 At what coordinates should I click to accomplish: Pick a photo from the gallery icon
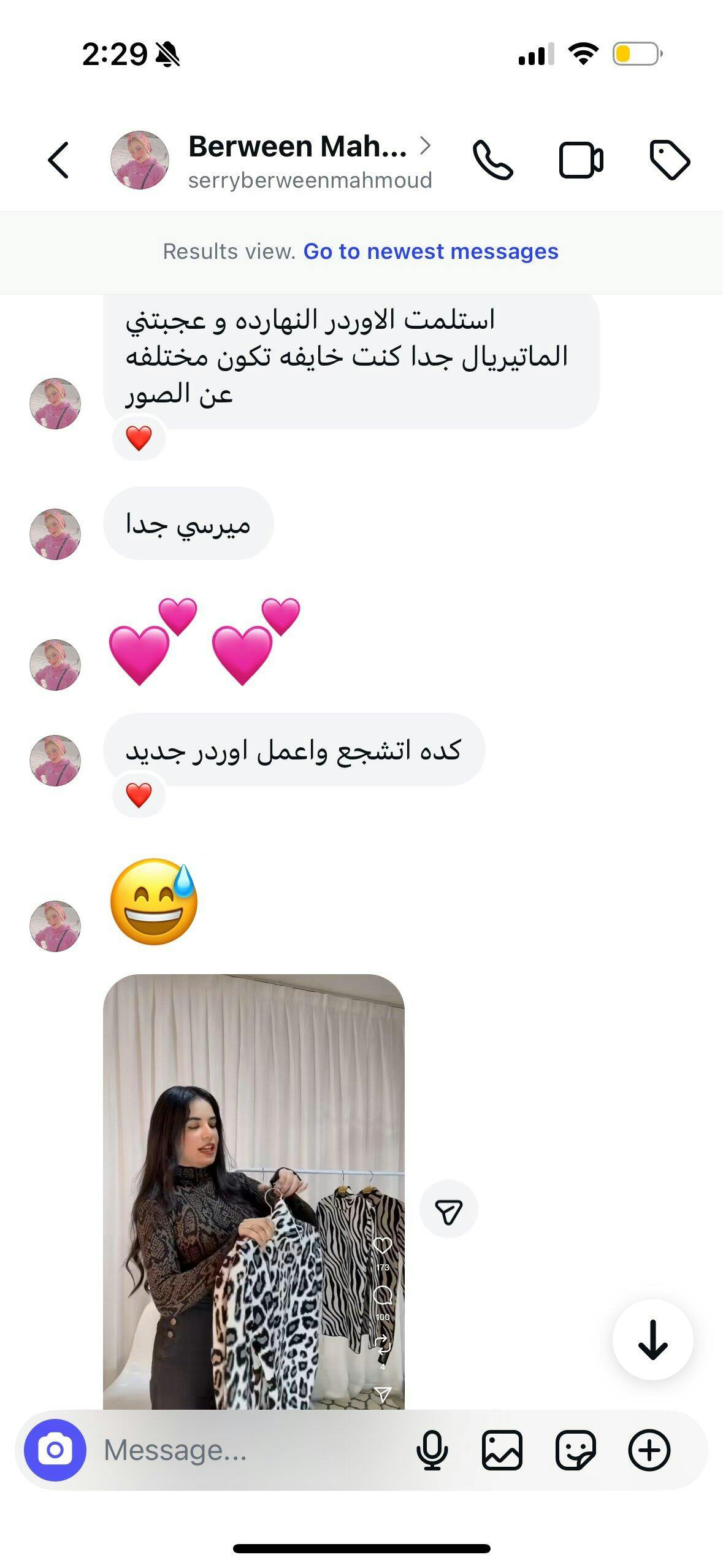pyautogui.click(x=502, y=1450)
